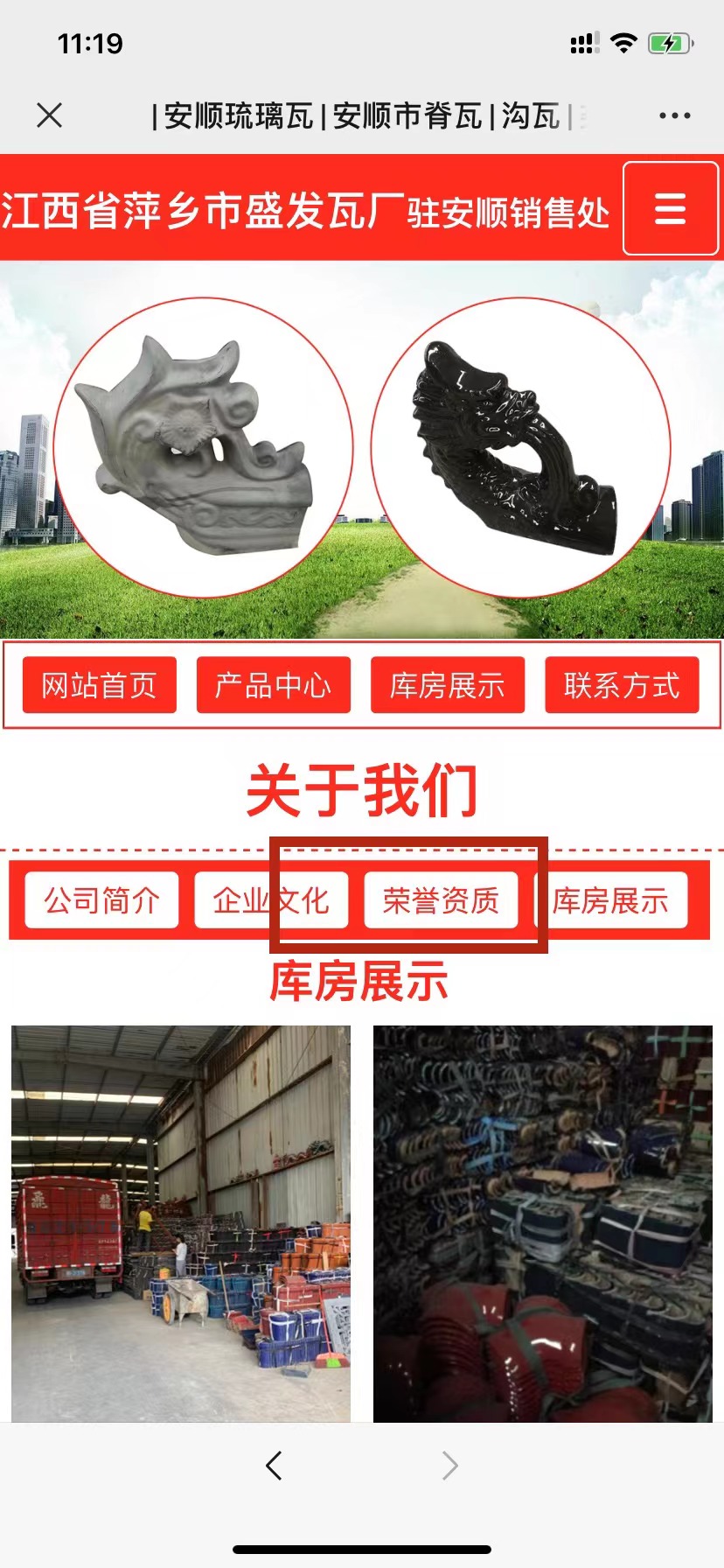Viewport: 724px width, 1568px height.
Task: Open 联系方式 page
Action: coord(622,685)
